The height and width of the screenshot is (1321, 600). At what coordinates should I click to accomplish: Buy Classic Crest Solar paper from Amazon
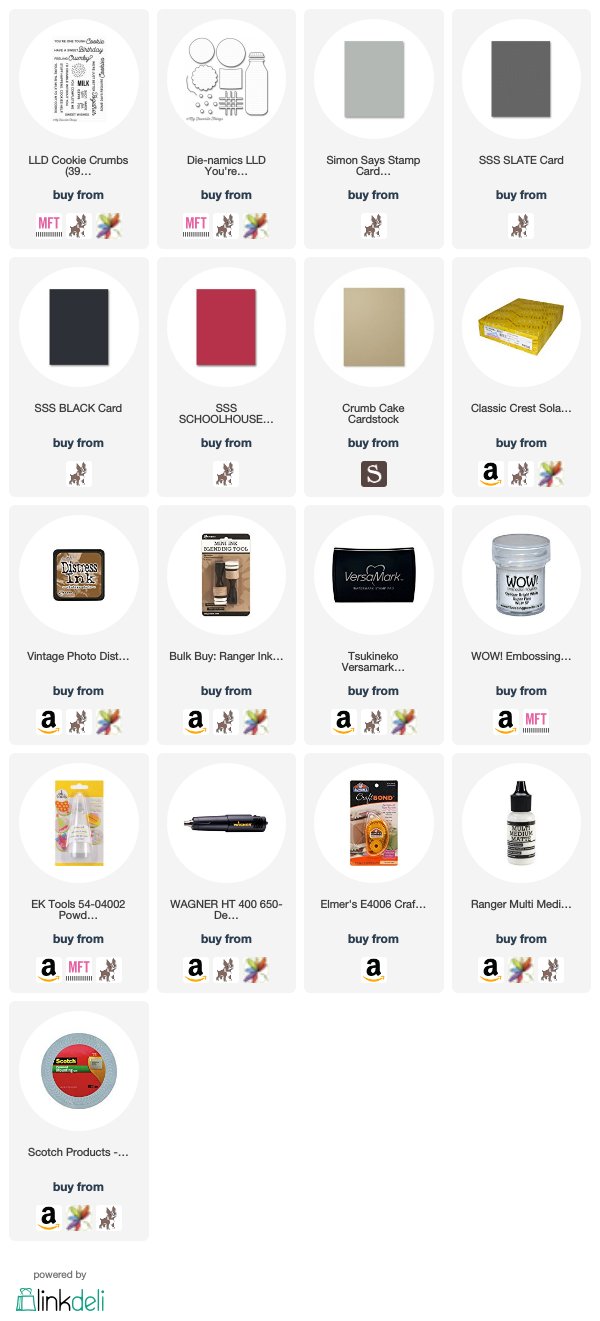pos(491,473)
